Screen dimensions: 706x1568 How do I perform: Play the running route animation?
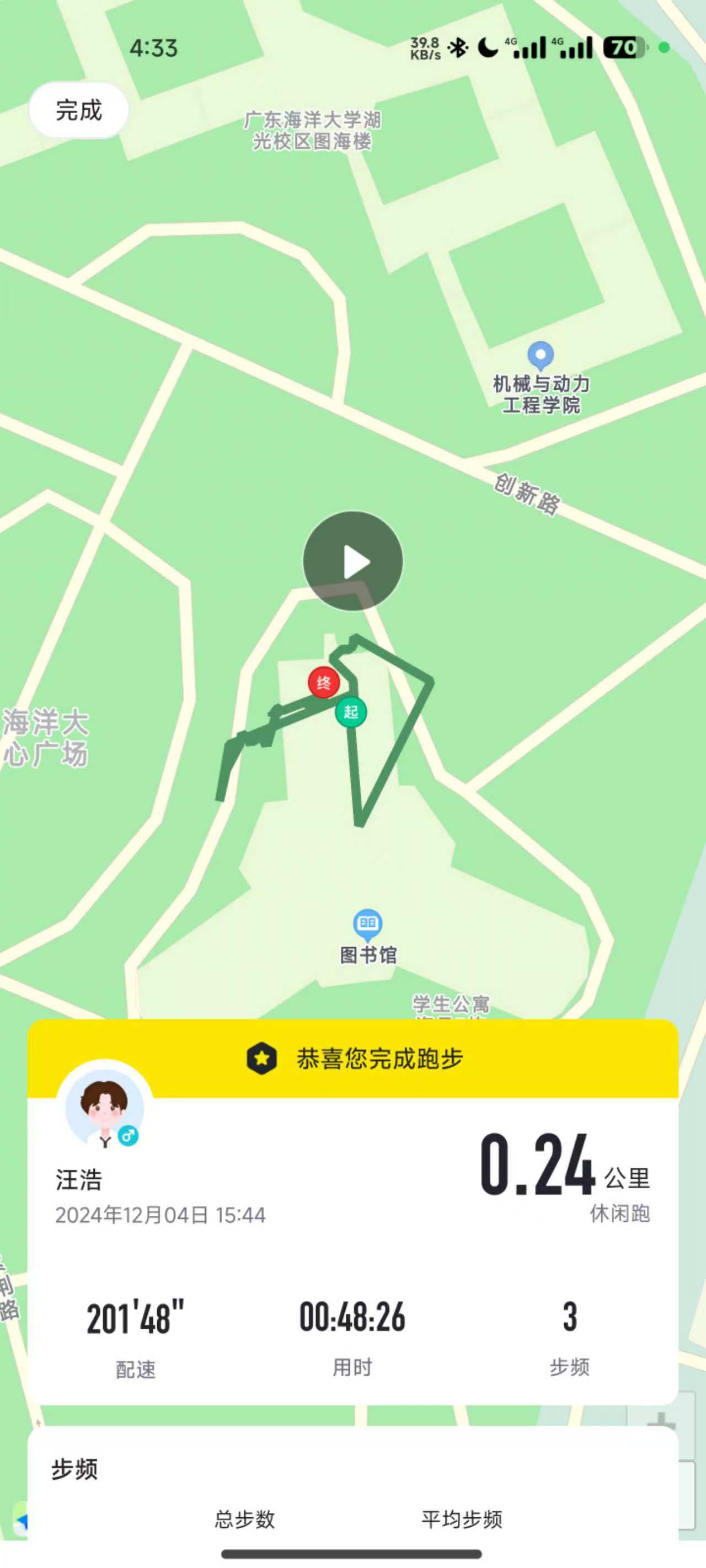(352, 561)
